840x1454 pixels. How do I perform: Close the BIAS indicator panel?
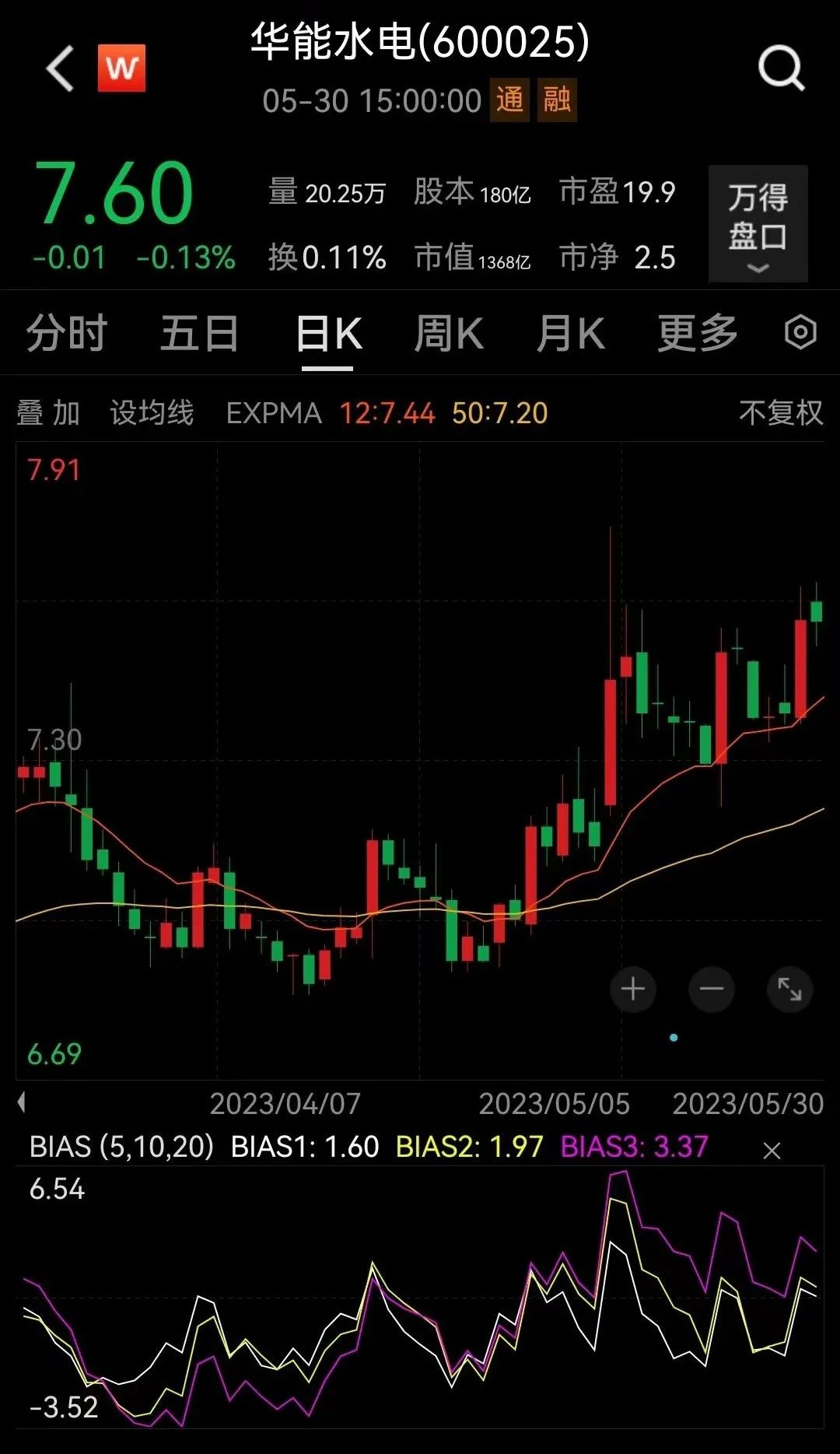pyautogui.click(x=772, y=1151)
